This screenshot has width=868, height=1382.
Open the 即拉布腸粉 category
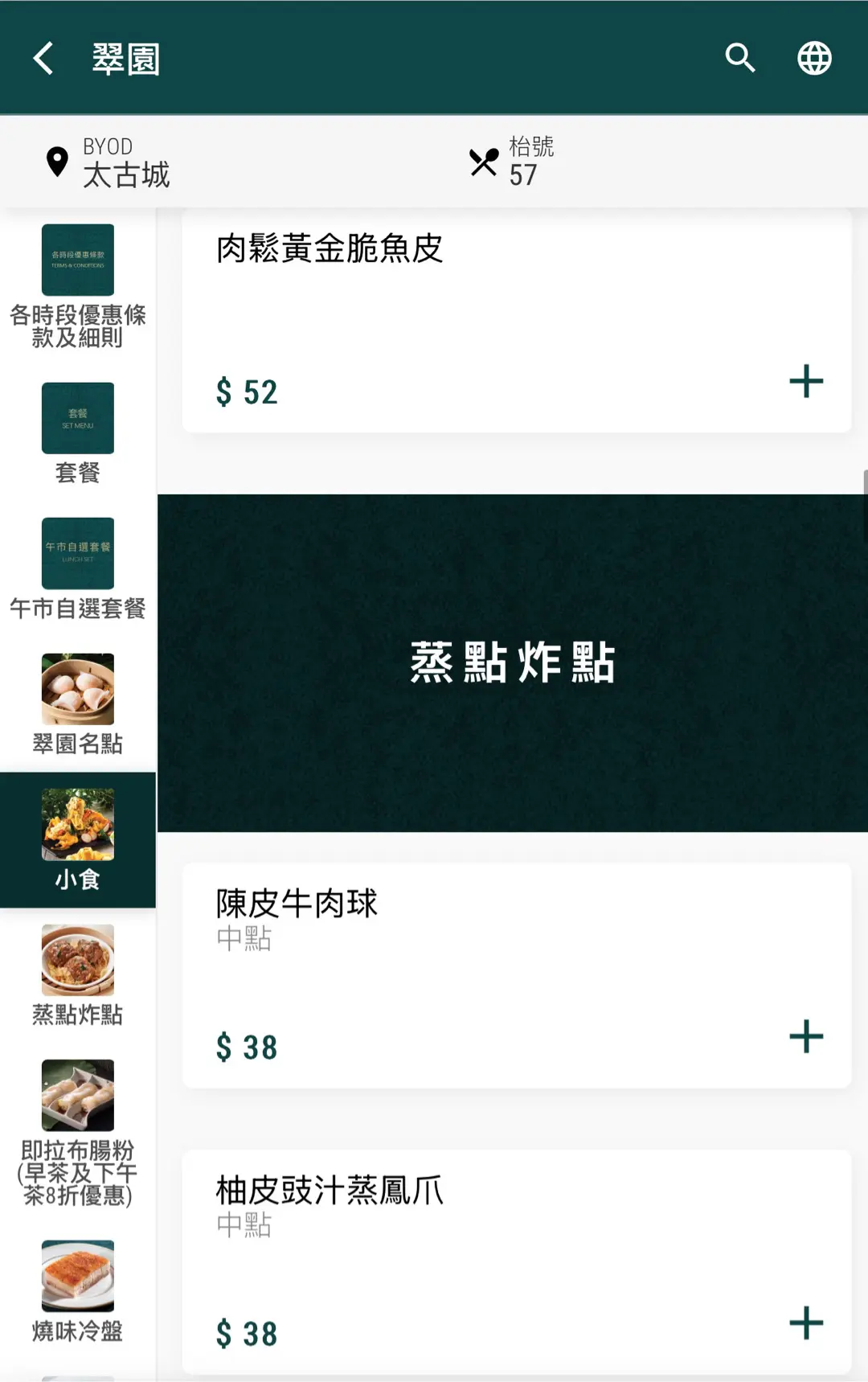[x=78, y=1132]
